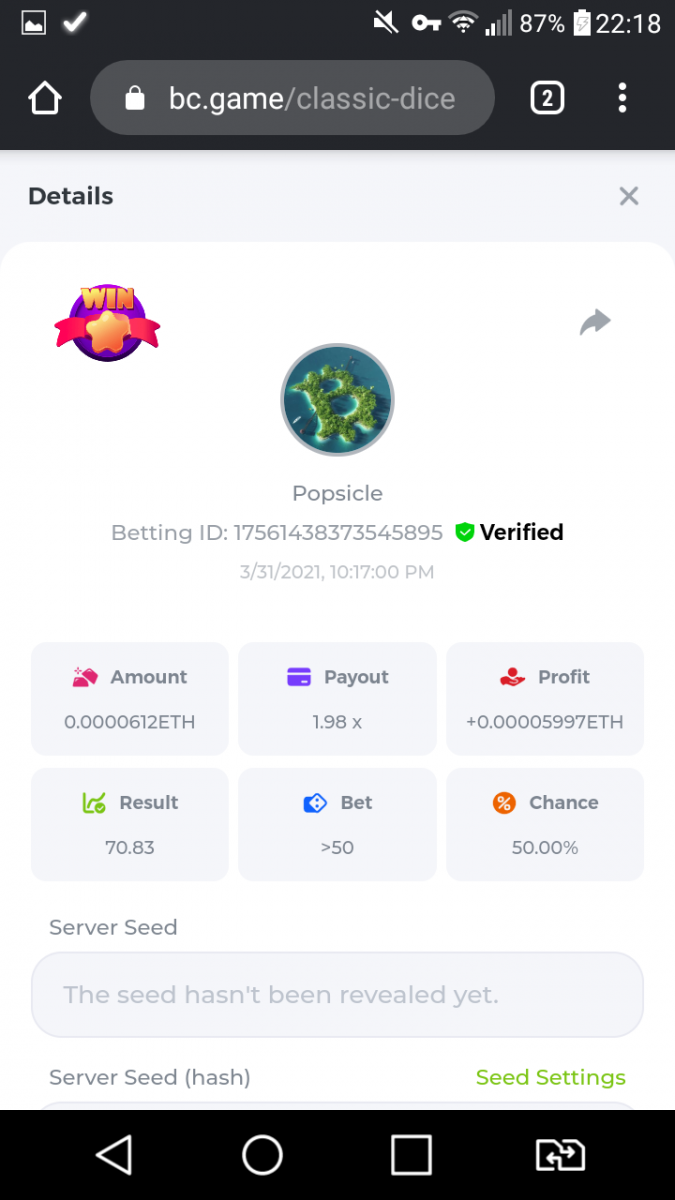Open the browser tab switcher
Screen dimensions: 675x1200
(x=547, y=98)
